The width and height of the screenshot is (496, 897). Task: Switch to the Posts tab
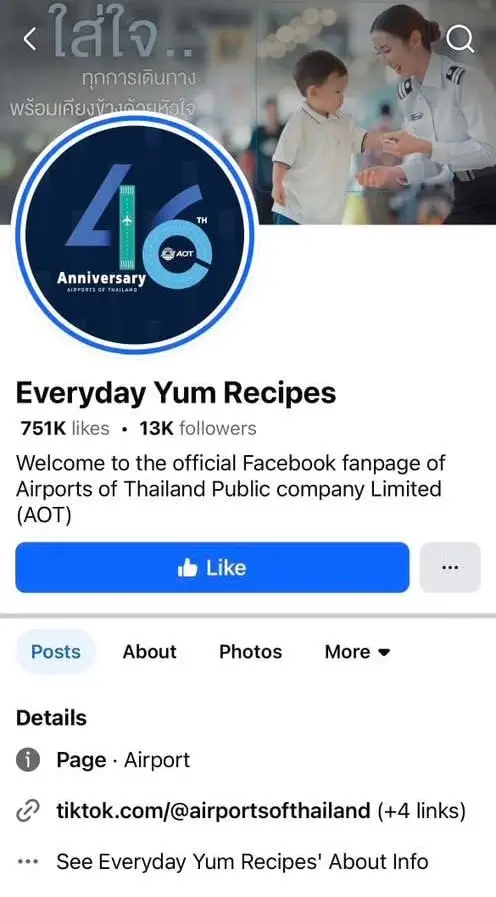click(55, 652)
